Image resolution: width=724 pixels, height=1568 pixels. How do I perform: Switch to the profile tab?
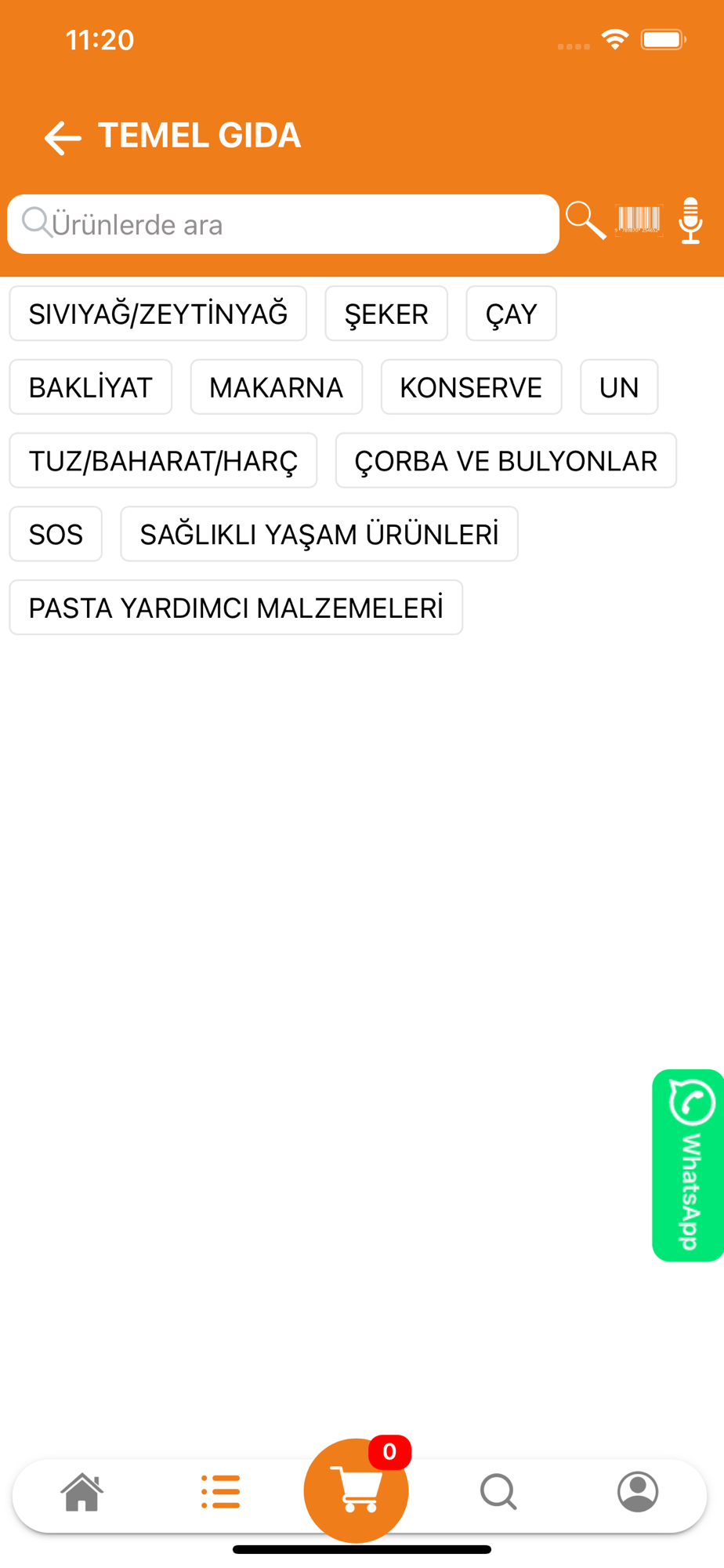[637, 1491]
